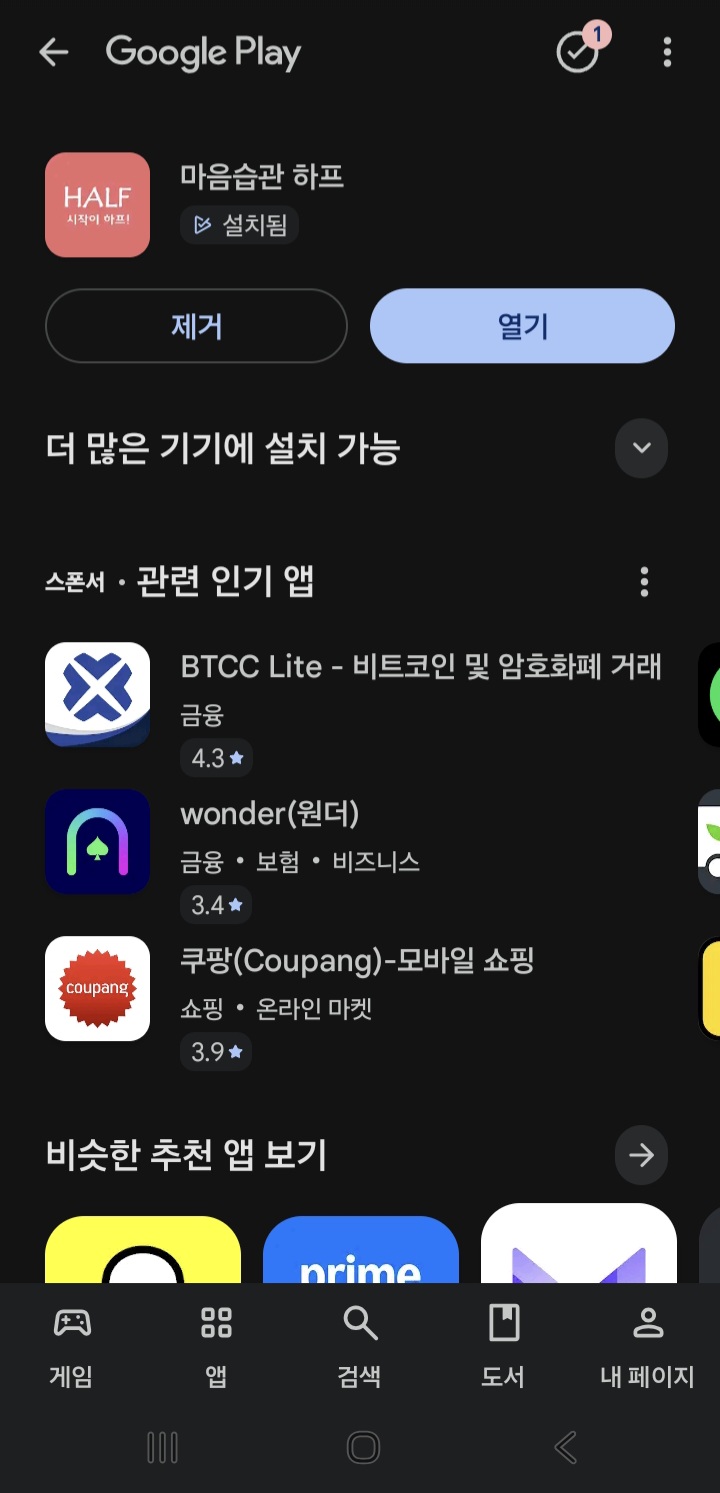This screenshot has height=1493, width=720.
Task: Open the system recent apps button
Action: click(x=162, y=1447)
